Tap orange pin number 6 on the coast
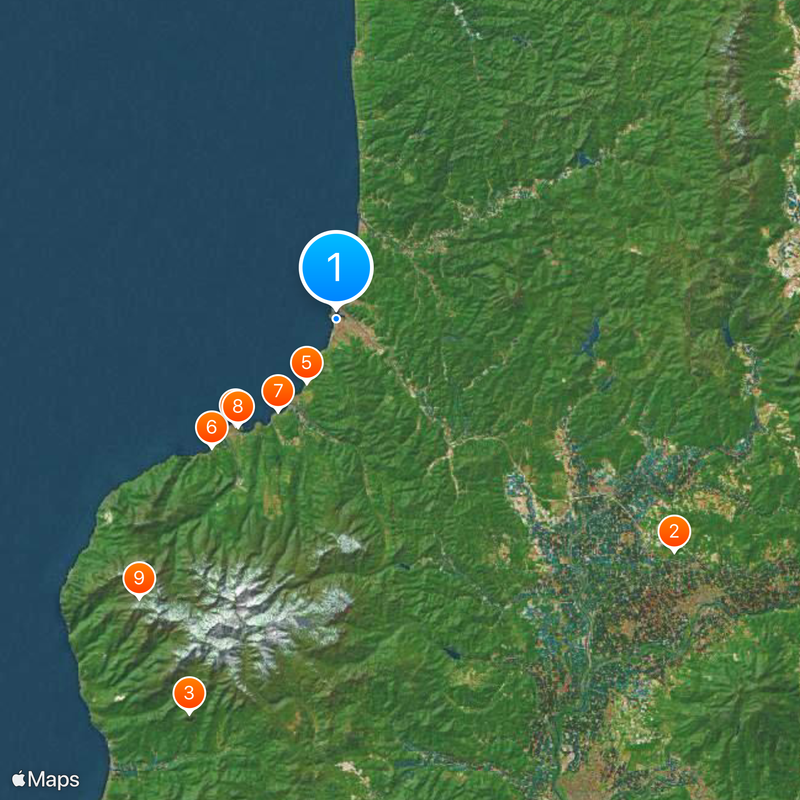 click(211, 428)
